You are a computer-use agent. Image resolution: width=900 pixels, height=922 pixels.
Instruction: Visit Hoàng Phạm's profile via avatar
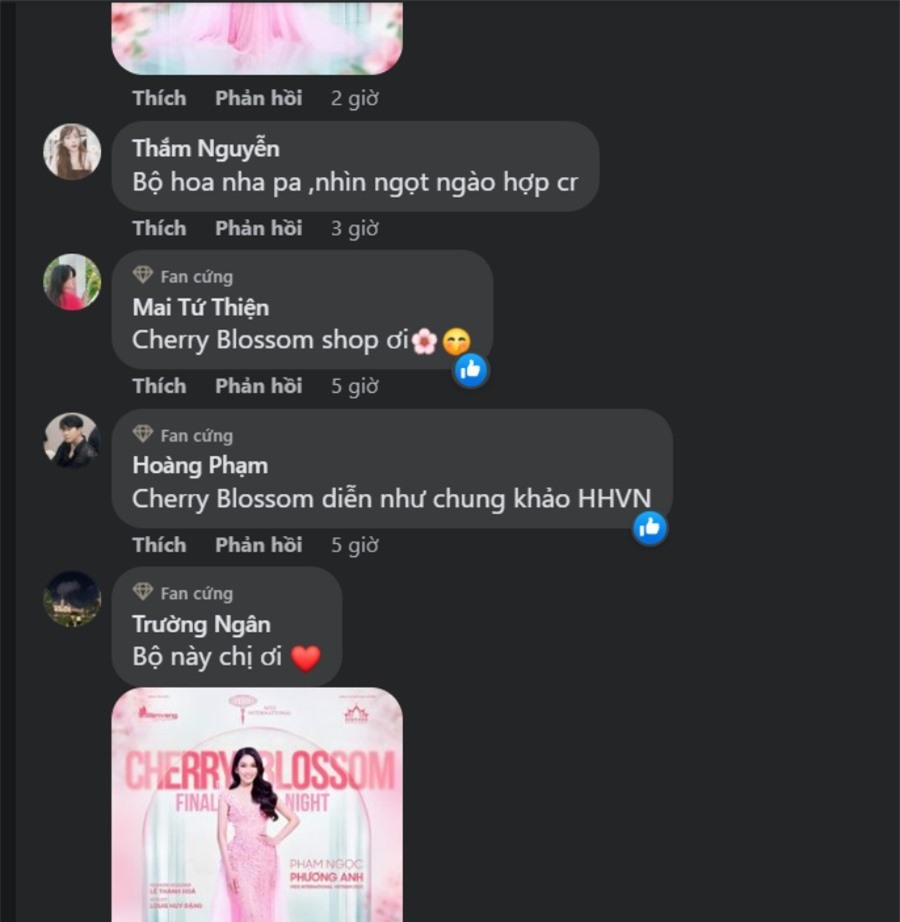[72, 440]
